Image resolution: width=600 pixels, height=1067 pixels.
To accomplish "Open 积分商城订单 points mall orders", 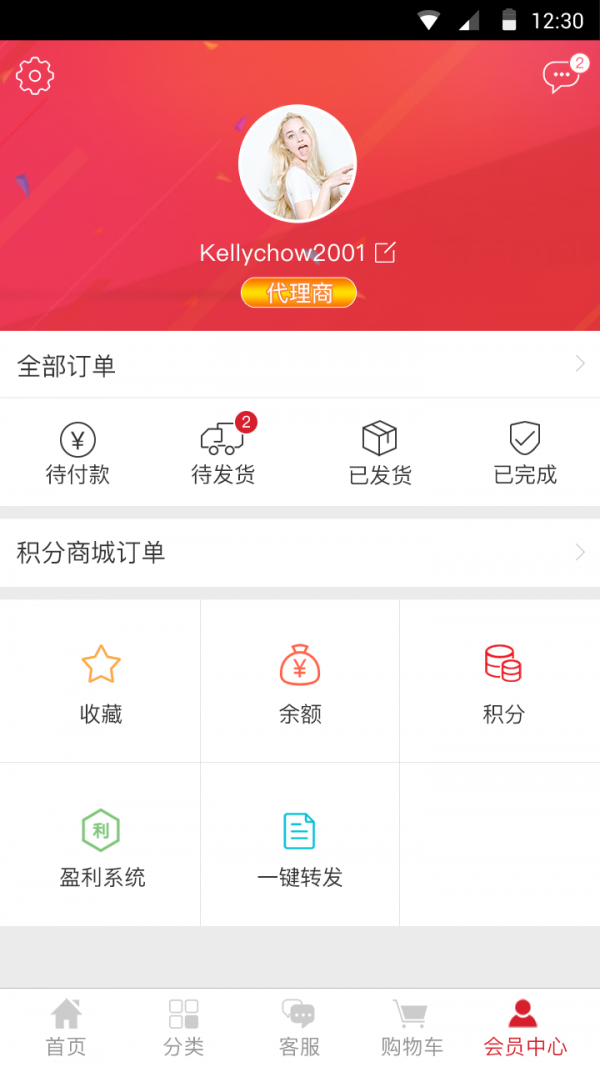I will [300, 552].
